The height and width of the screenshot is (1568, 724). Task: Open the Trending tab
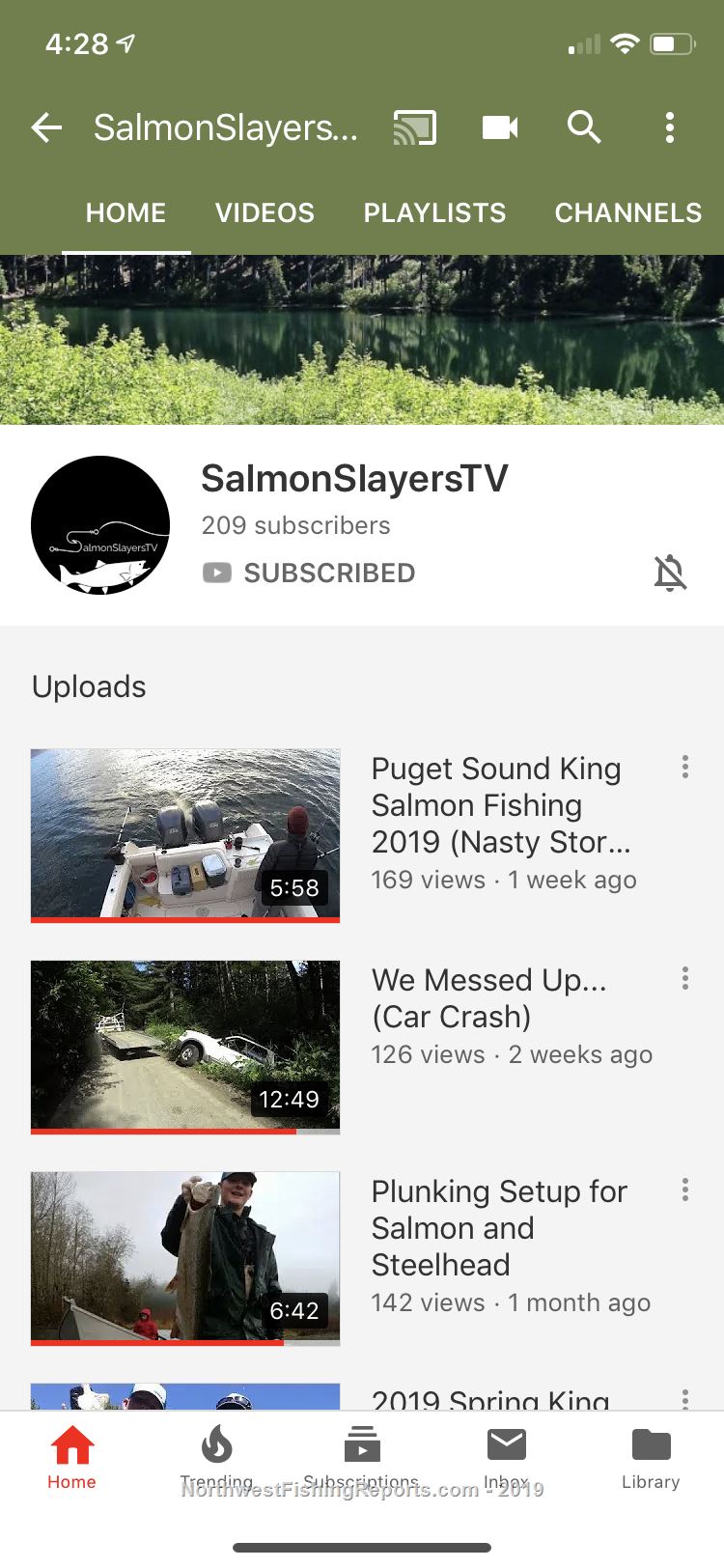(x=217, y=1458)
